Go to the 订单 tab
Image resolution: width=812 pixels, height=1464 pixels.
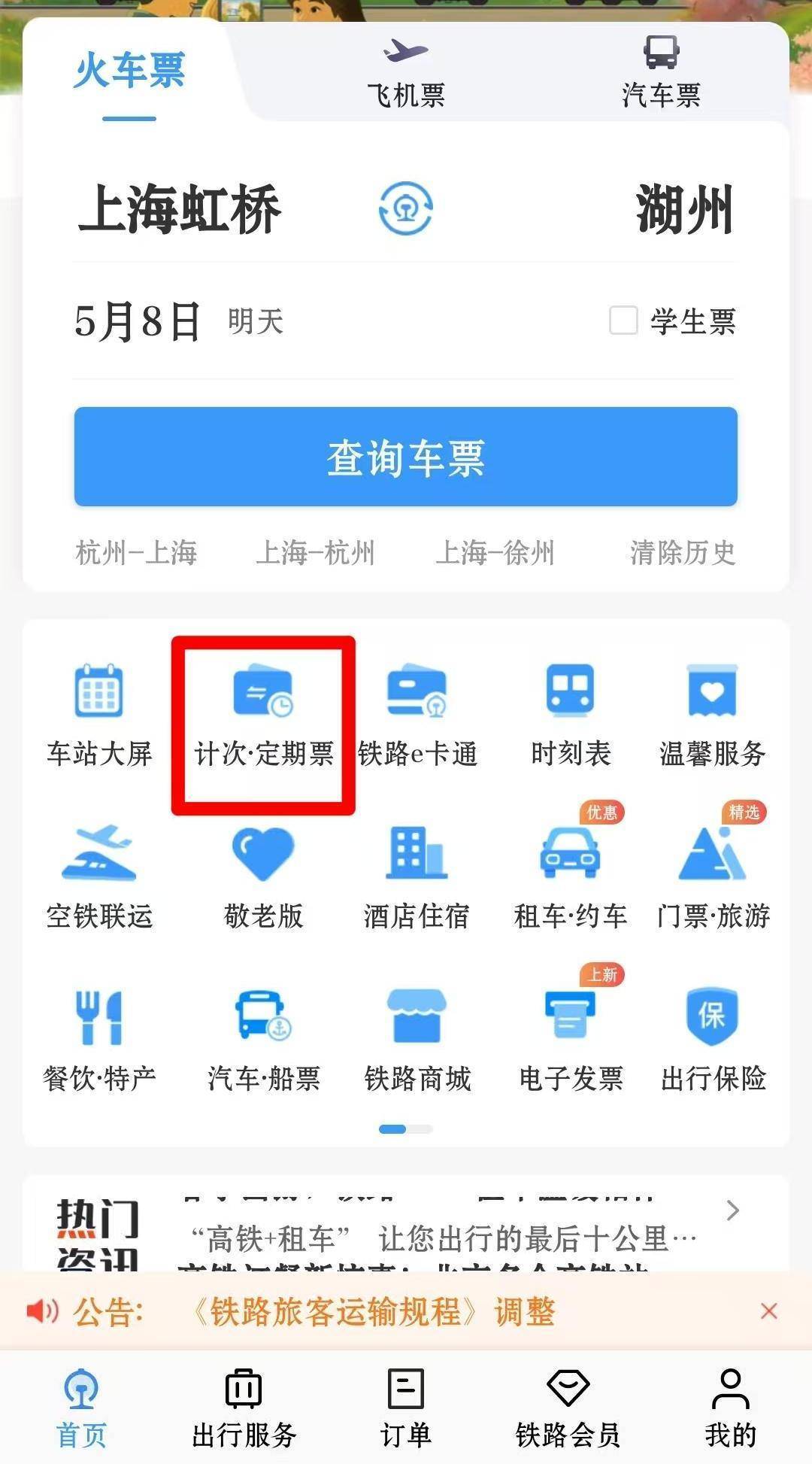[405, 1408]
